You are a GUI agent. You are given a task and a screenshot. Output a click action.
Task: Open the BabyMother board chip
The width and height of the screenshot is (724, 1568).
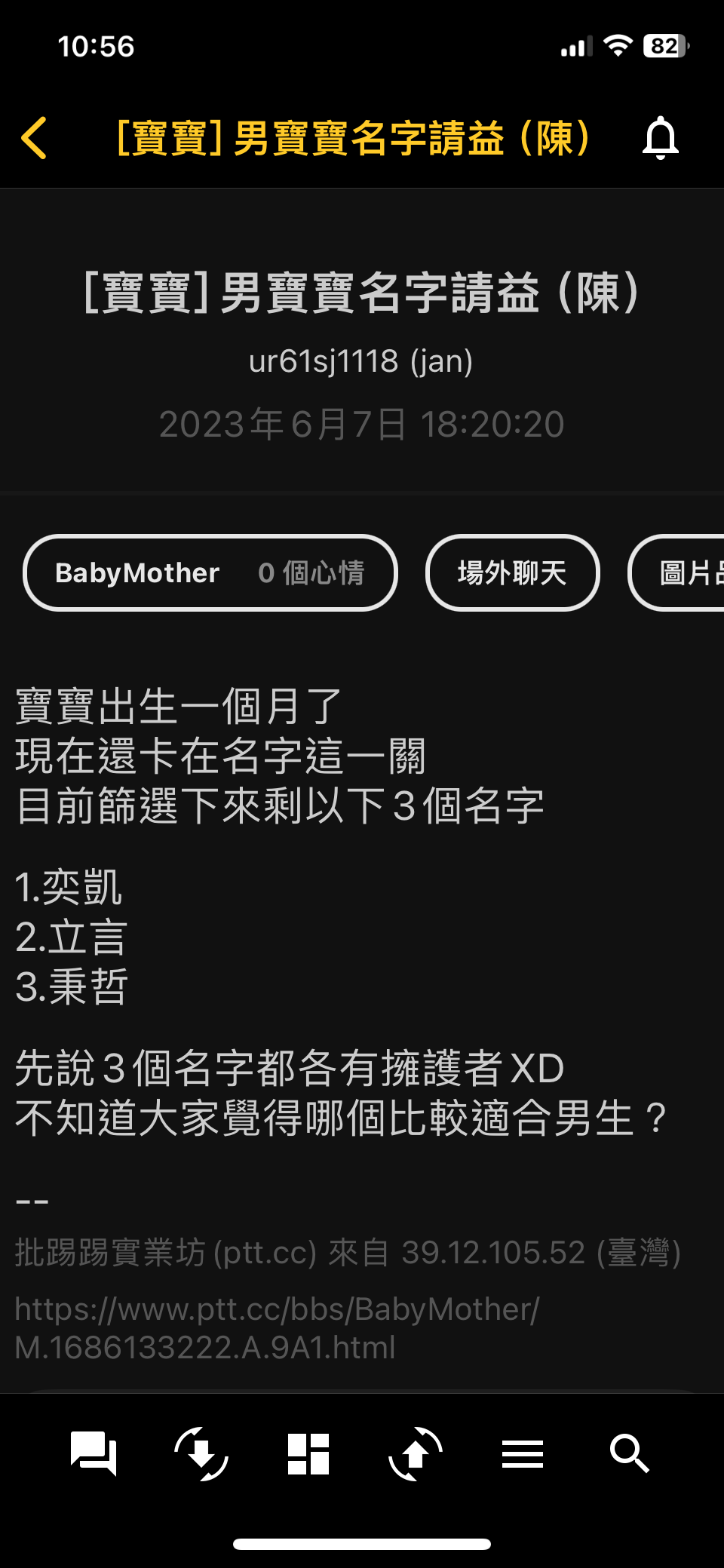(x=210, y=573)
